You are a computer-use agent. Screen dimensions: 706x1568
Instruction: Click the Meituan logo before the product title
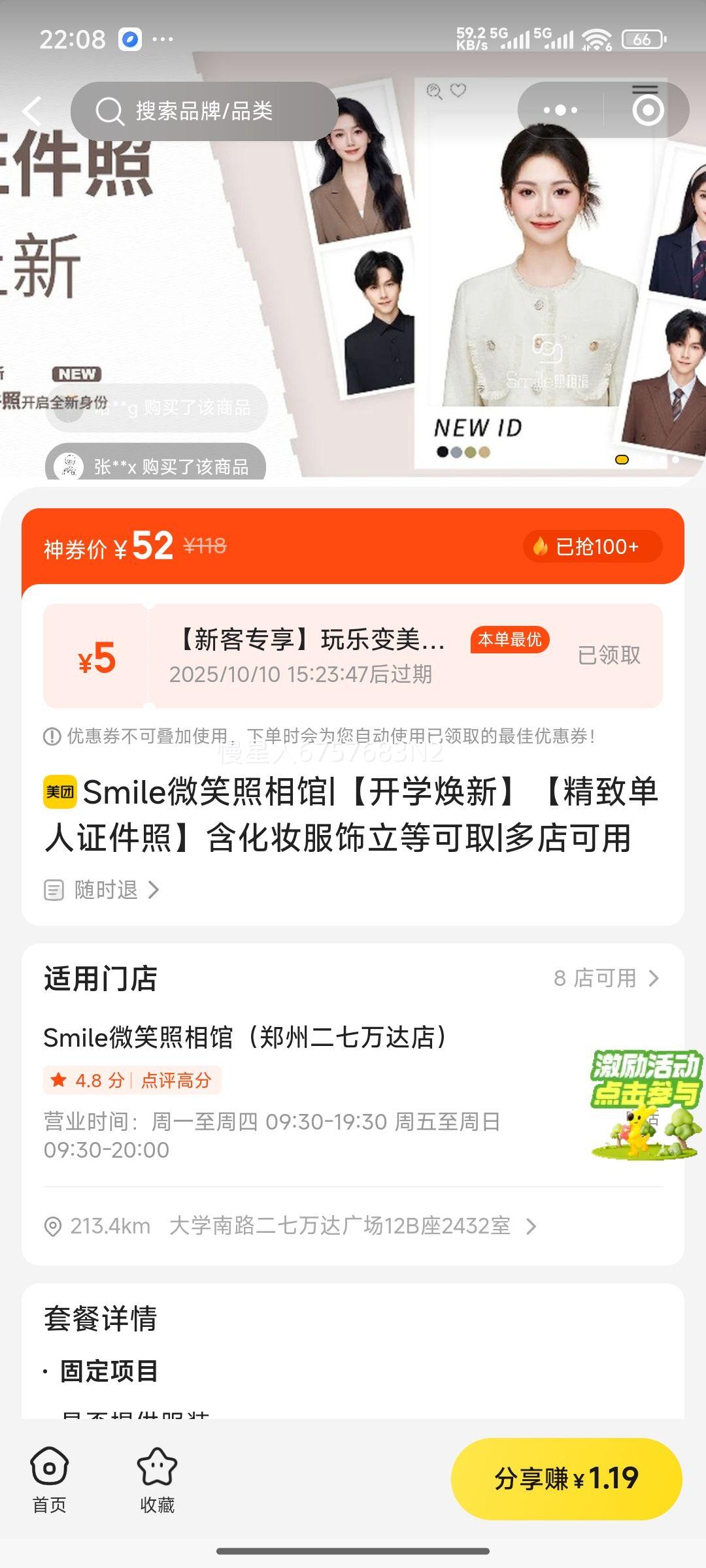point(59,794)
